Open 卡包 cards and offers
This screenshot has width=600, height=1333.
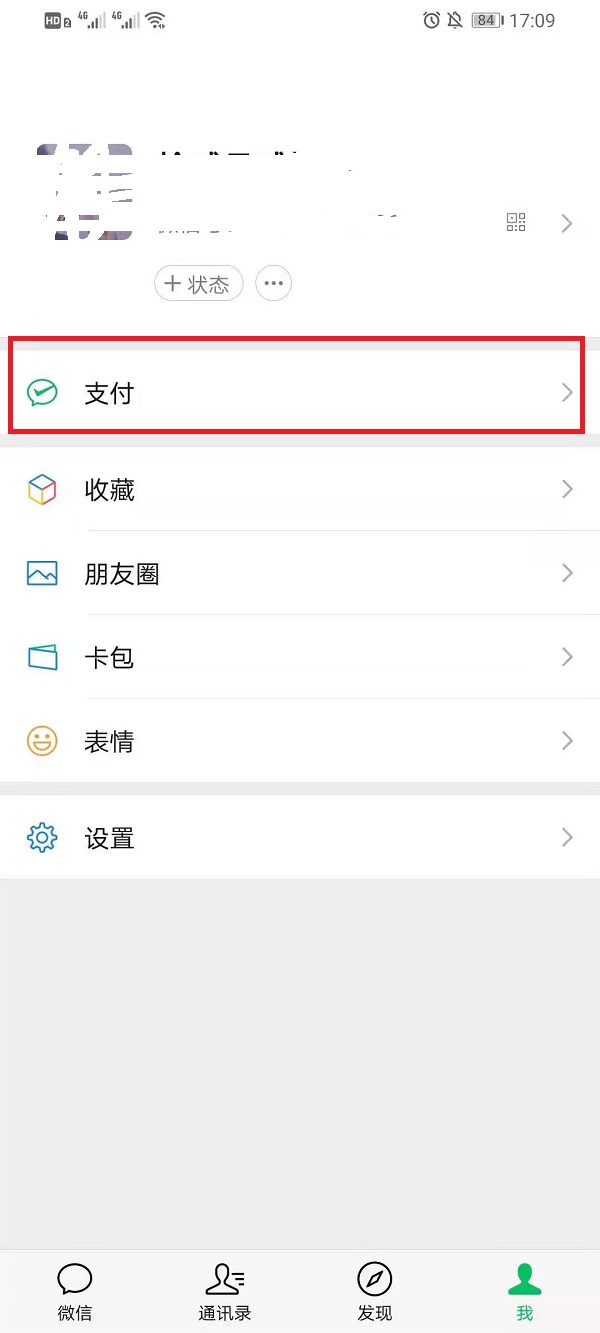[300, 658]
